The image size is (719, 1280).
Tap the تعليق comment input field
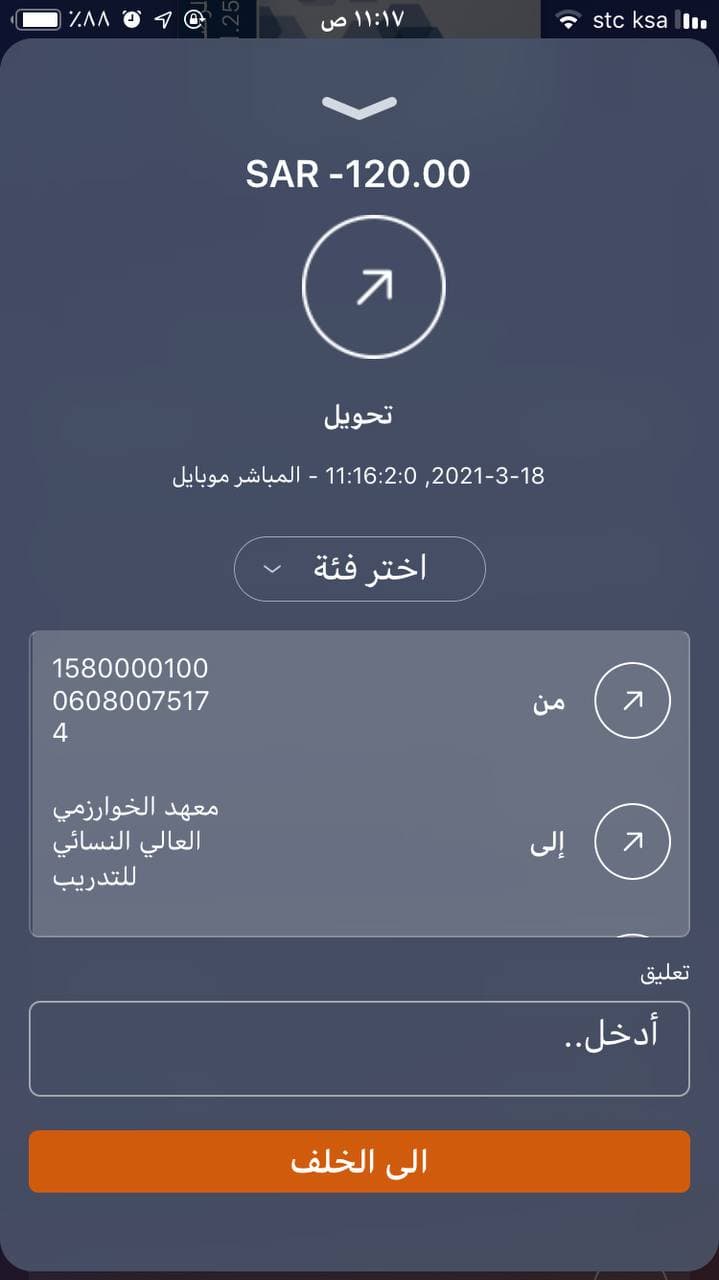pos(359,1048)
